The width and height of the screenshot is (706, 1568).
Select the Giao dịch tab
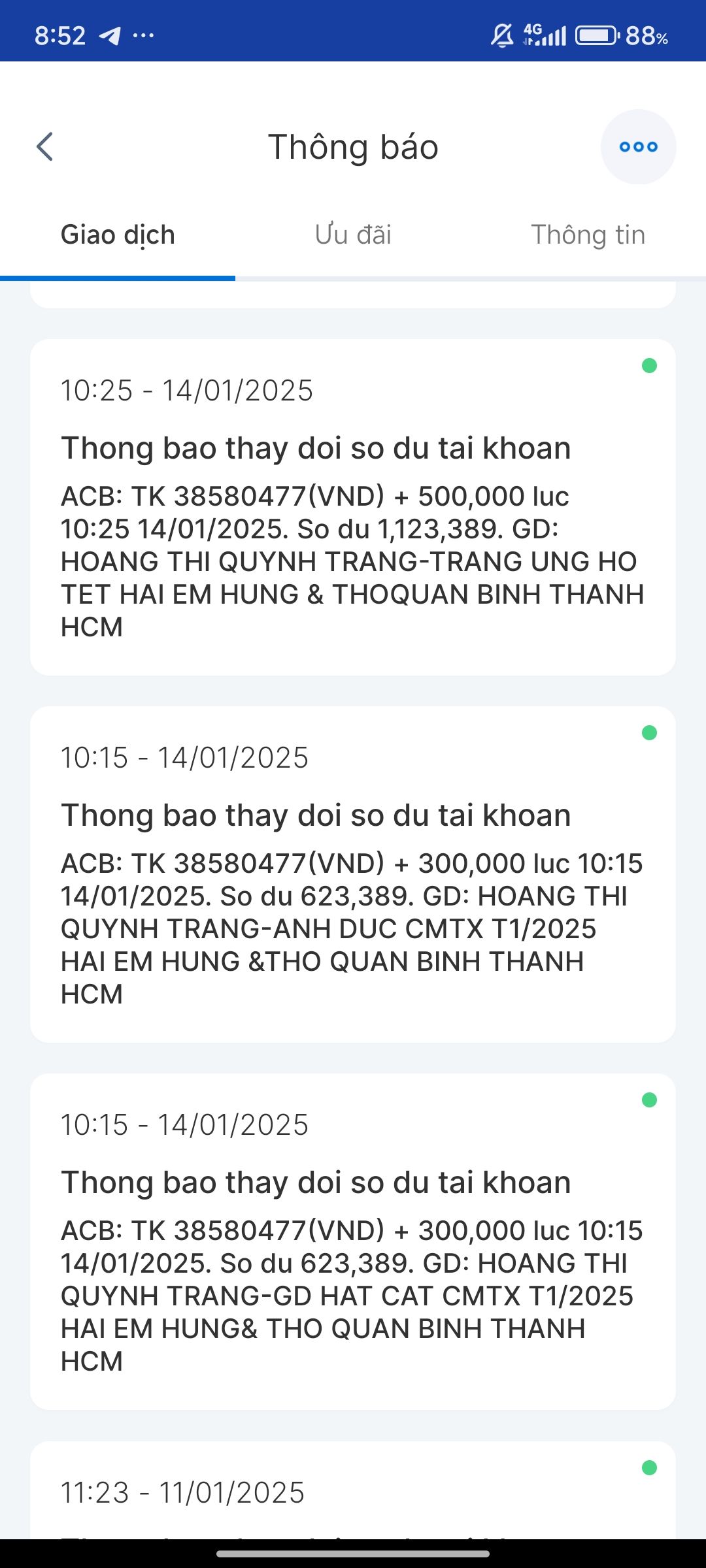click(118, 235)
